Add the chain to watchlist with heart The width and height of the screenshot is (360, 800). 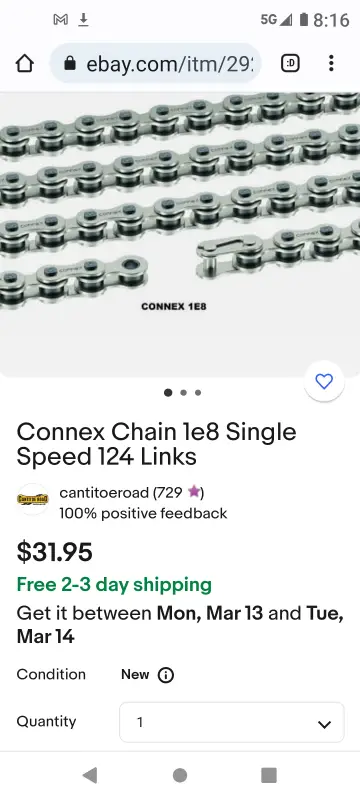click(324, 381)
